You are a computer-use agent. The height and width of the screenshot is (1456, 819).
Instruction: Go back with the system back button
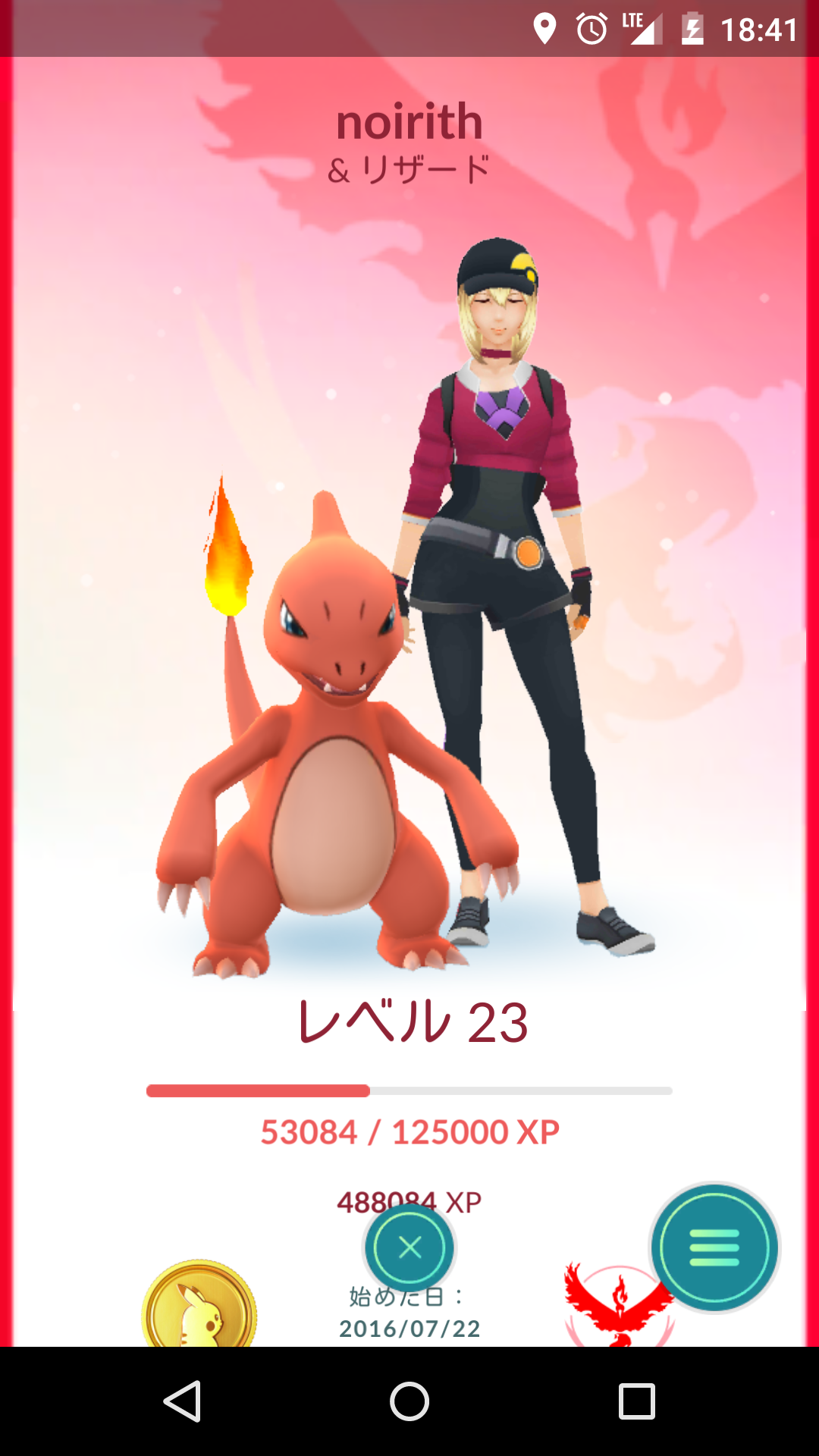point(183,1401)
